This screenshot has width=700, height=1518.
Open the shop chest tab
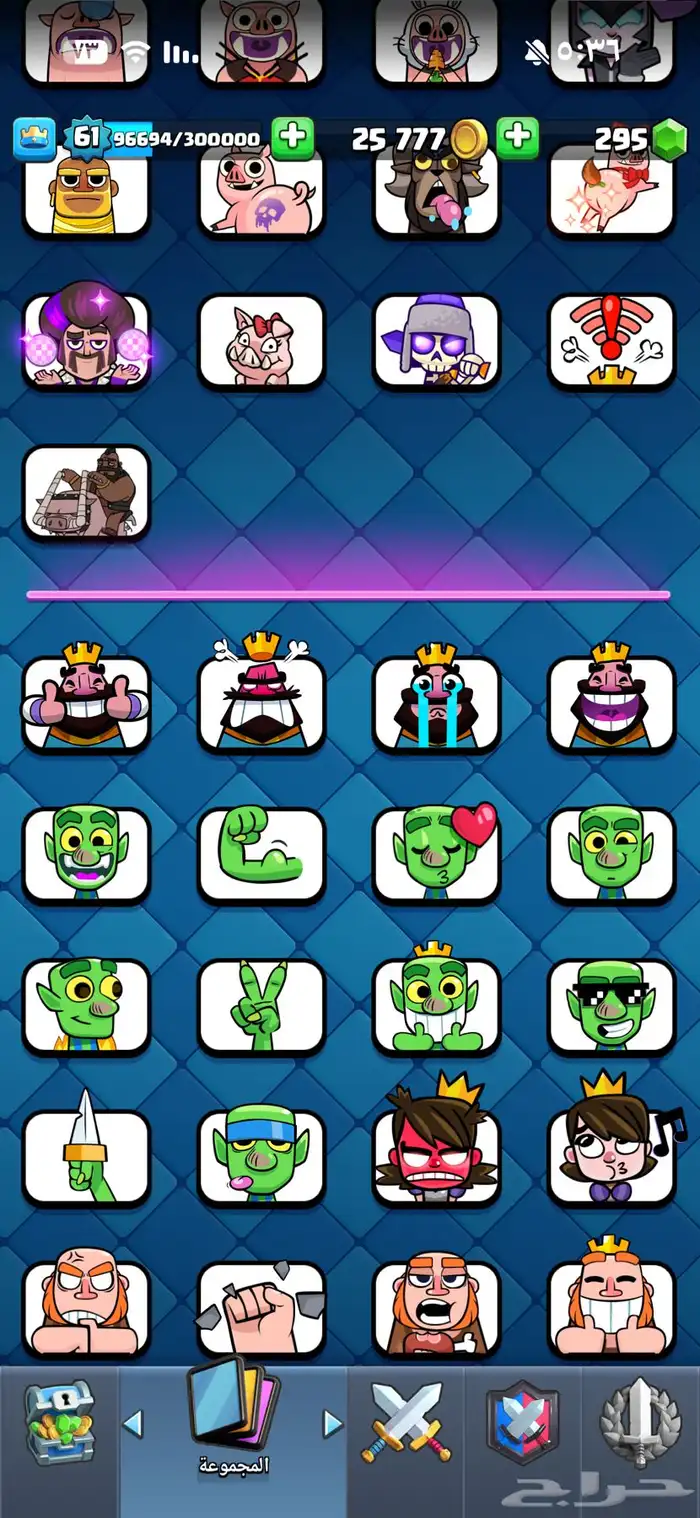click(58, 1421)
